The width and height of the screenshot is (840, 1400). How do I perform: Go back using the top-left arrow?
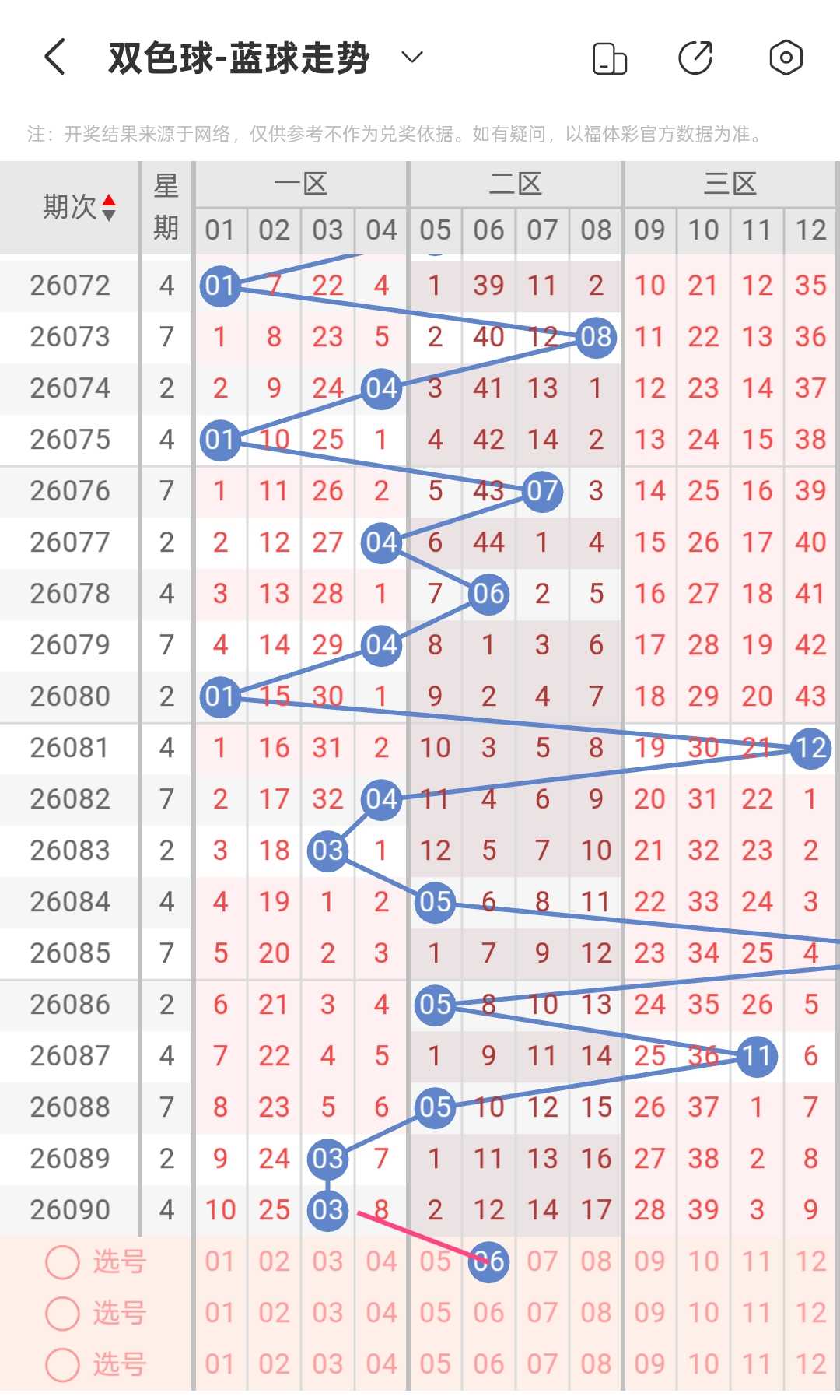[54, 58]
